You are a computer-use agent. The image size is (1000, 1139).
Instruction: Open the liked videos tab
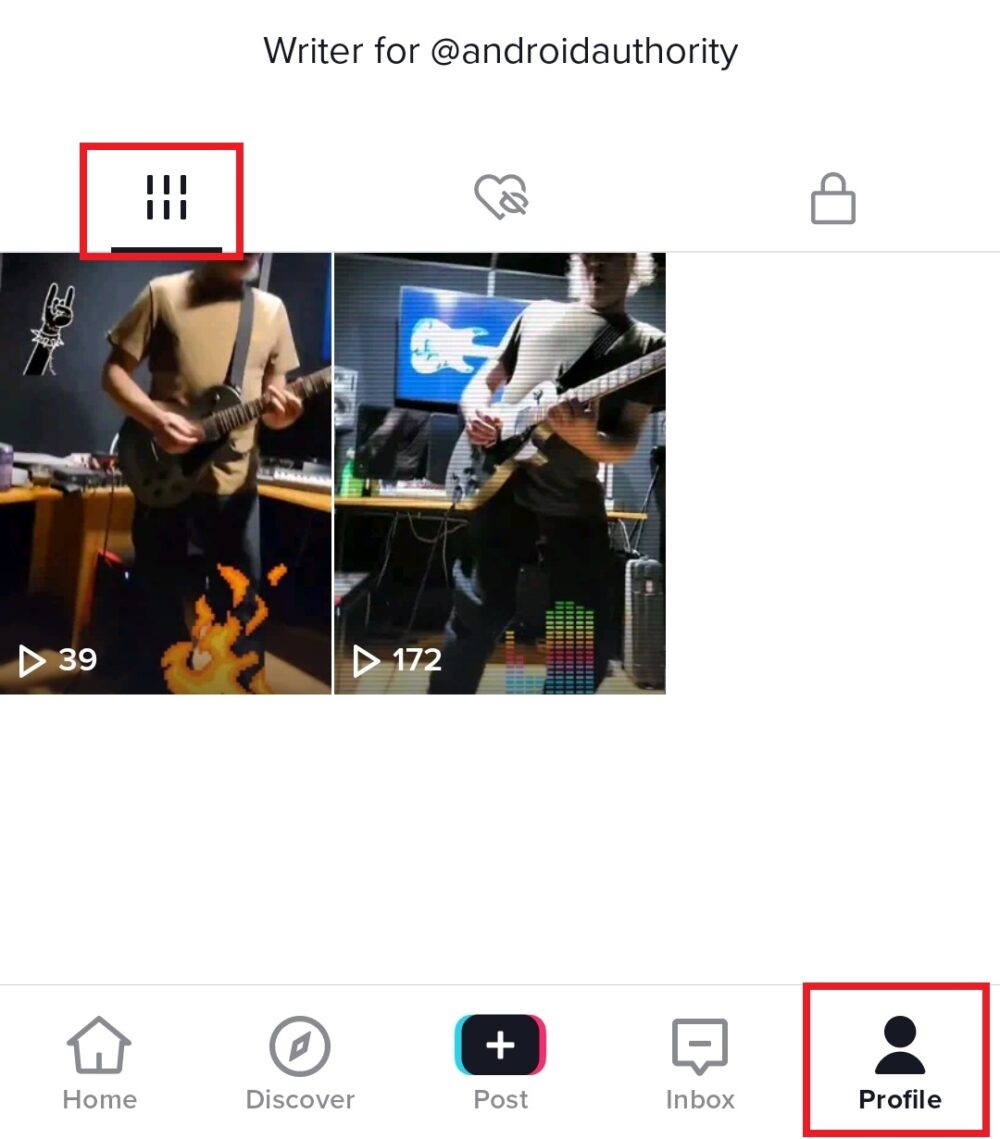[x=500, y=198]
